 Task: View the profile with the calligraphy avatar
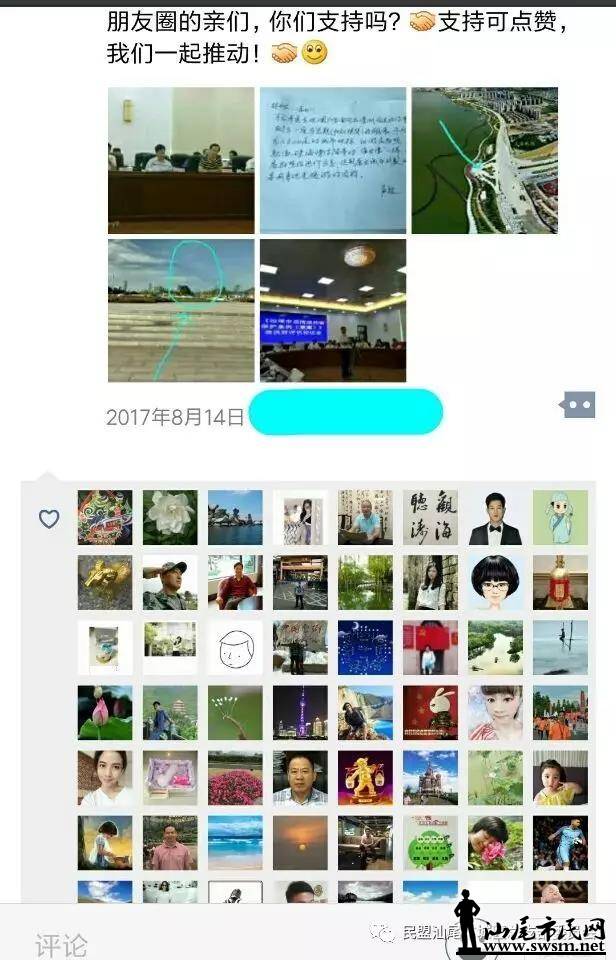430,517
